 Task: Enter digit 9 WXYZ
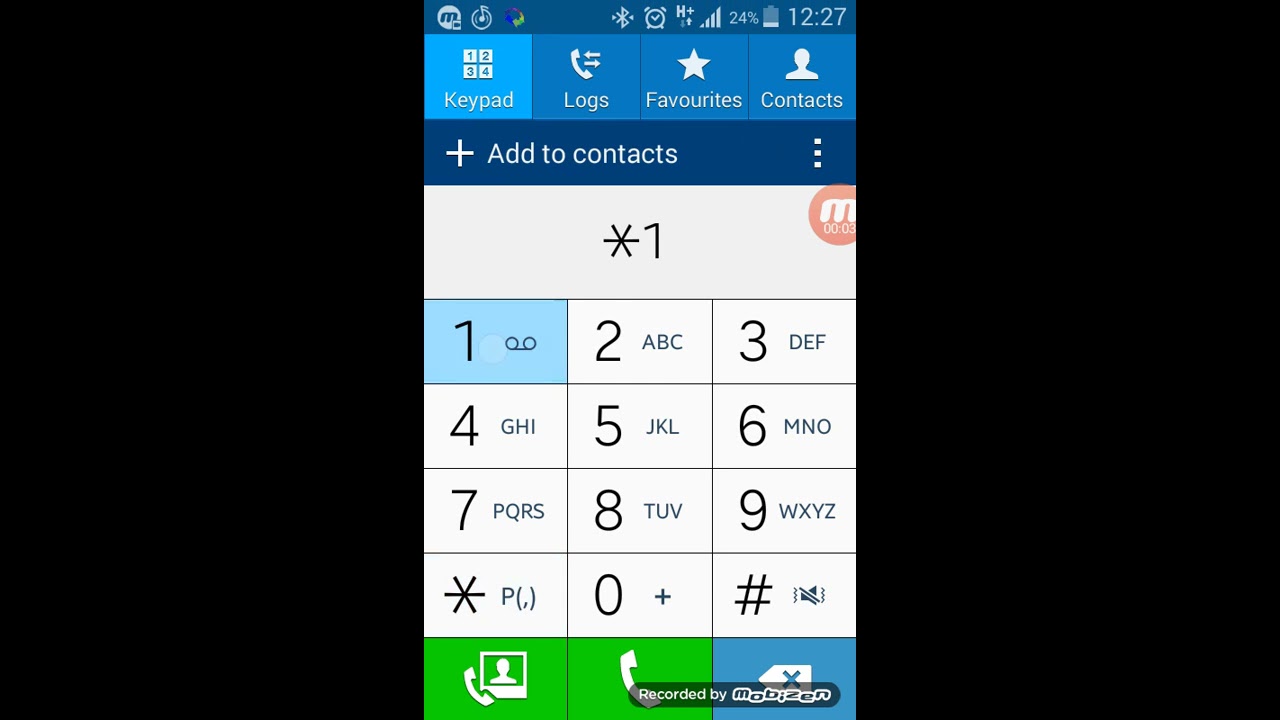pyautogui.click(x=784, y=511)
